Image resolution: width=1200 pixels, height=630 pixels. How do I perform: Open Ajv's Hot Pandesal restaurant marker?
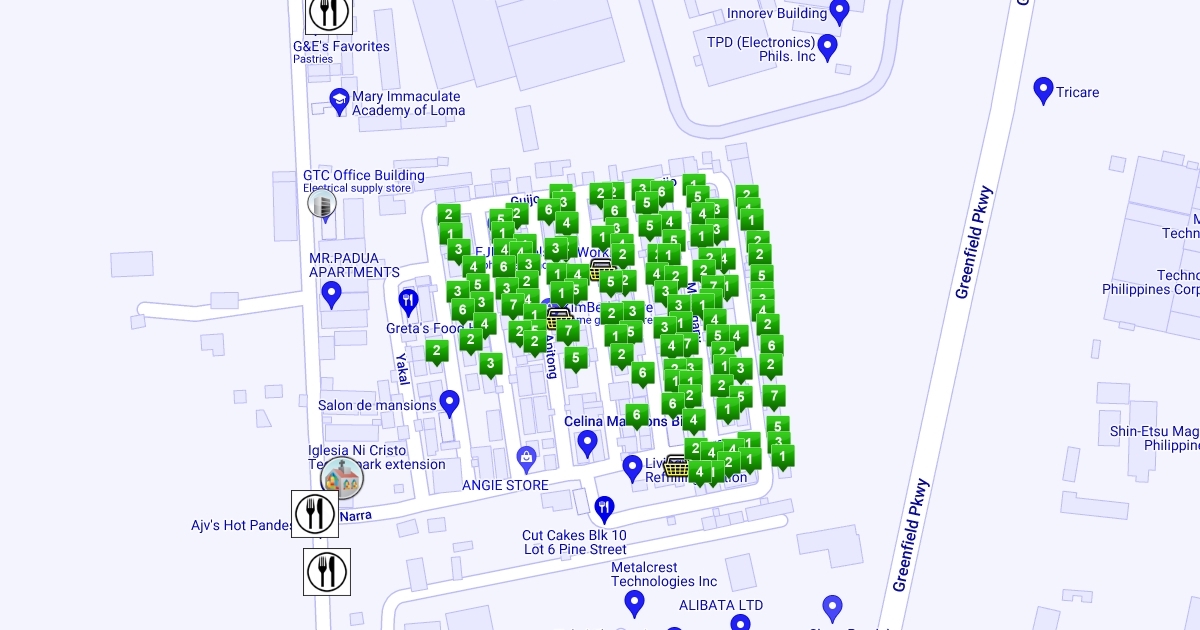pyautogui.click(x=314, y=513)
